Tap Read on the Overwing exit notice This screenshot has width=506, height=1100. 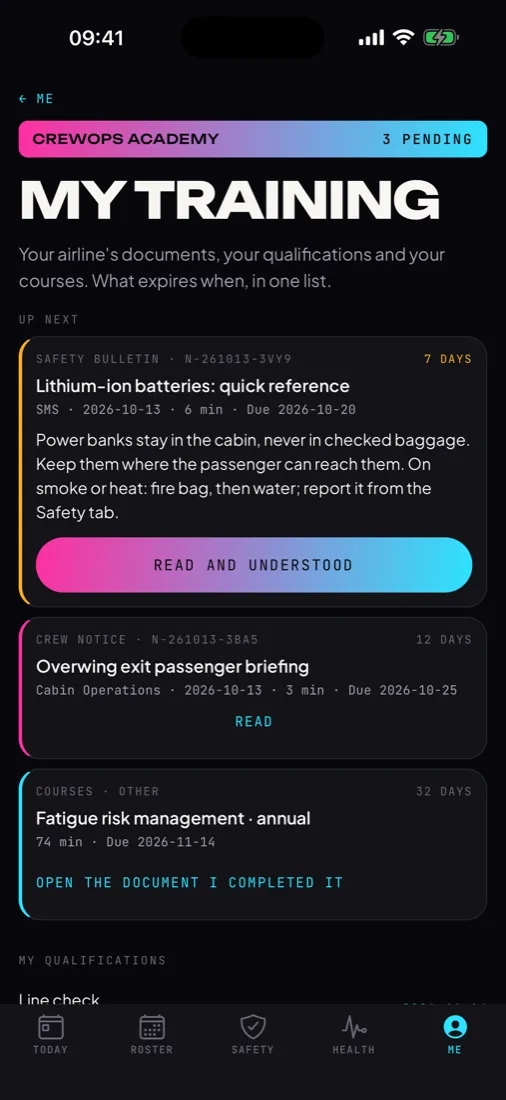click(253, 721)
